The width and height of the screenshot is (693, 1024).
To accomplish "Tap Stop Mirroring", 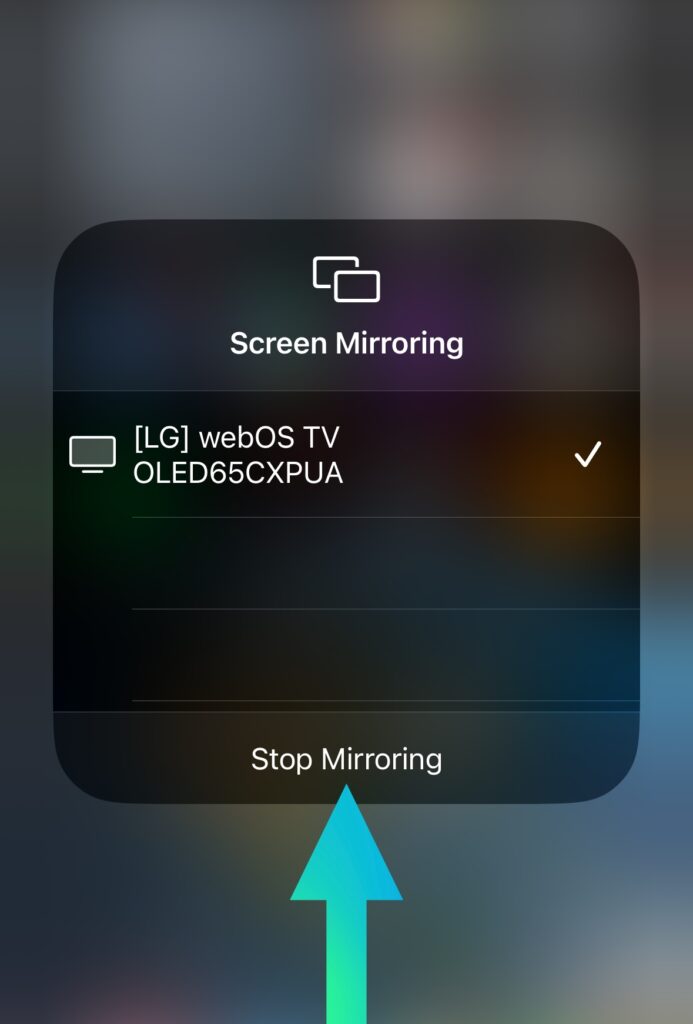I will pos(346,758).
